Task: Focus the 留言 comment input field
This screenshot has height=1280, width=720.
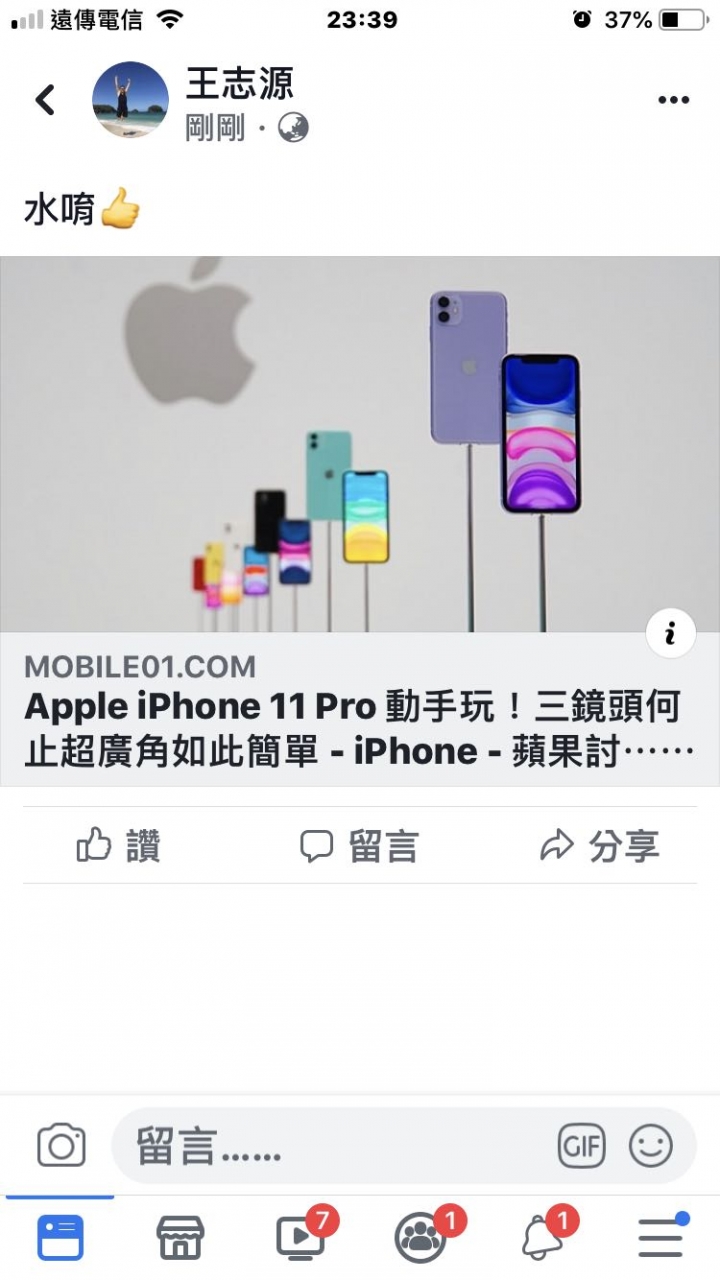Action: coord(330,1147)
